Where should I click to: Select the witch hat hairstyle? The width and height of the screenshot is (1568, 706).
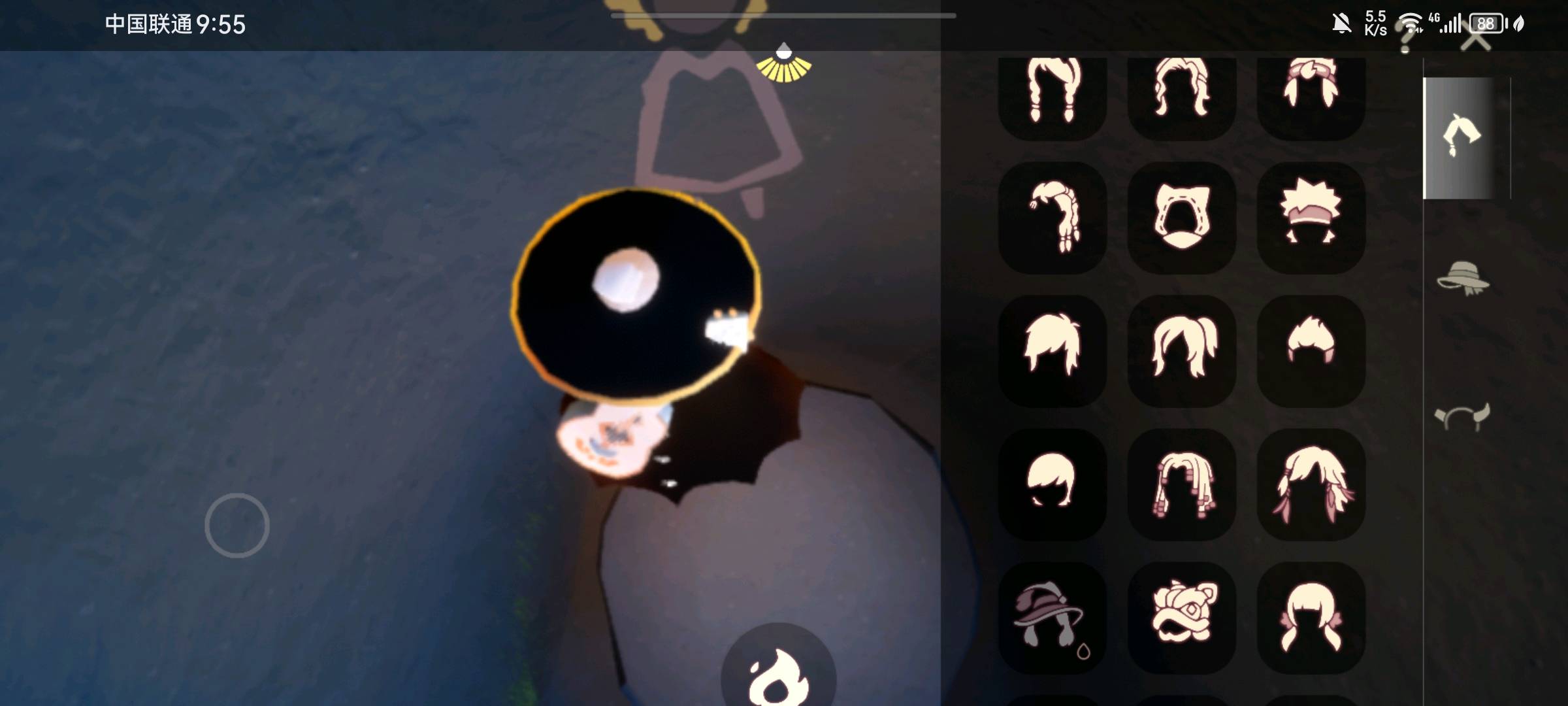[1052, 618]
